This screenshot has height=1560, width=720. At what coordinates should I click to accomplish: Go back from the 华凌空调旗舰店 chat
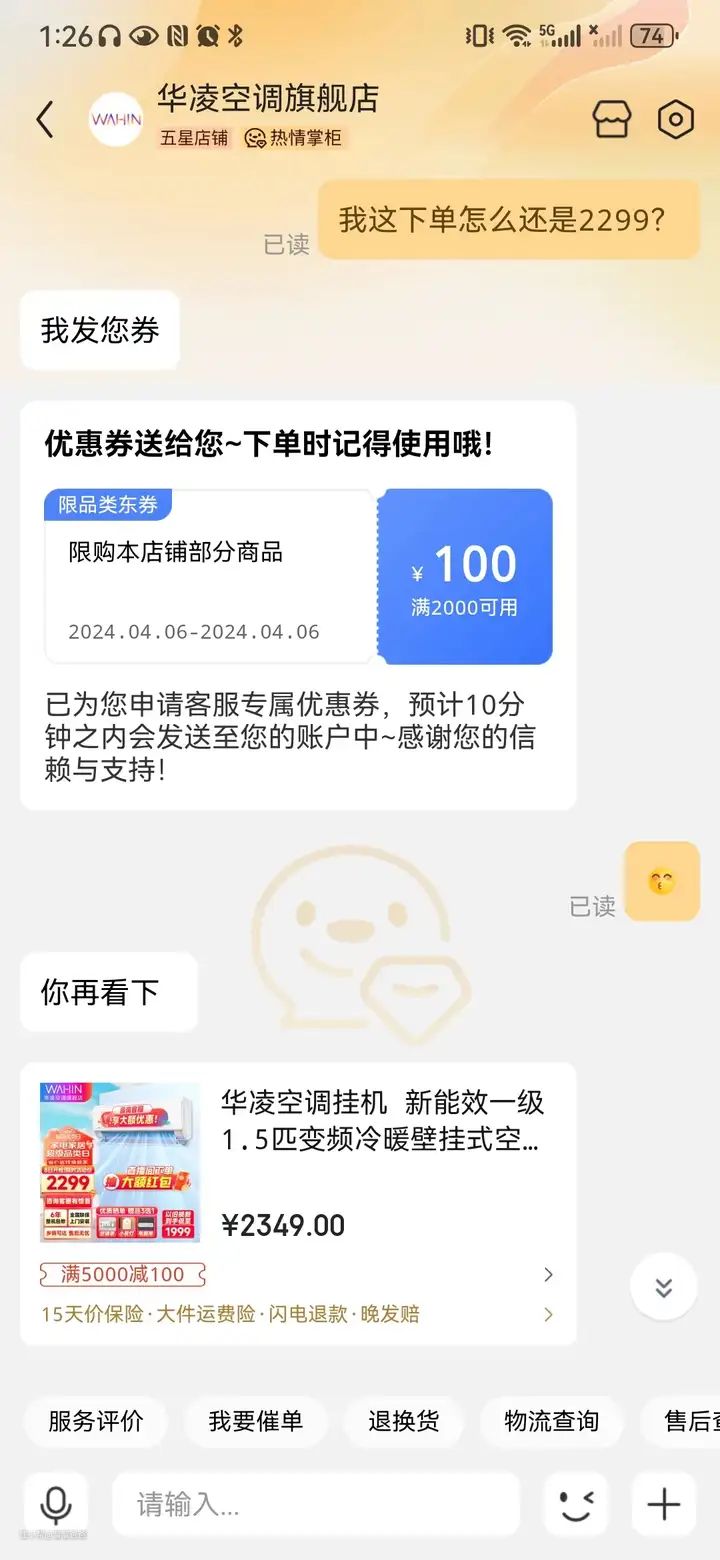click(x=44, y=120)
